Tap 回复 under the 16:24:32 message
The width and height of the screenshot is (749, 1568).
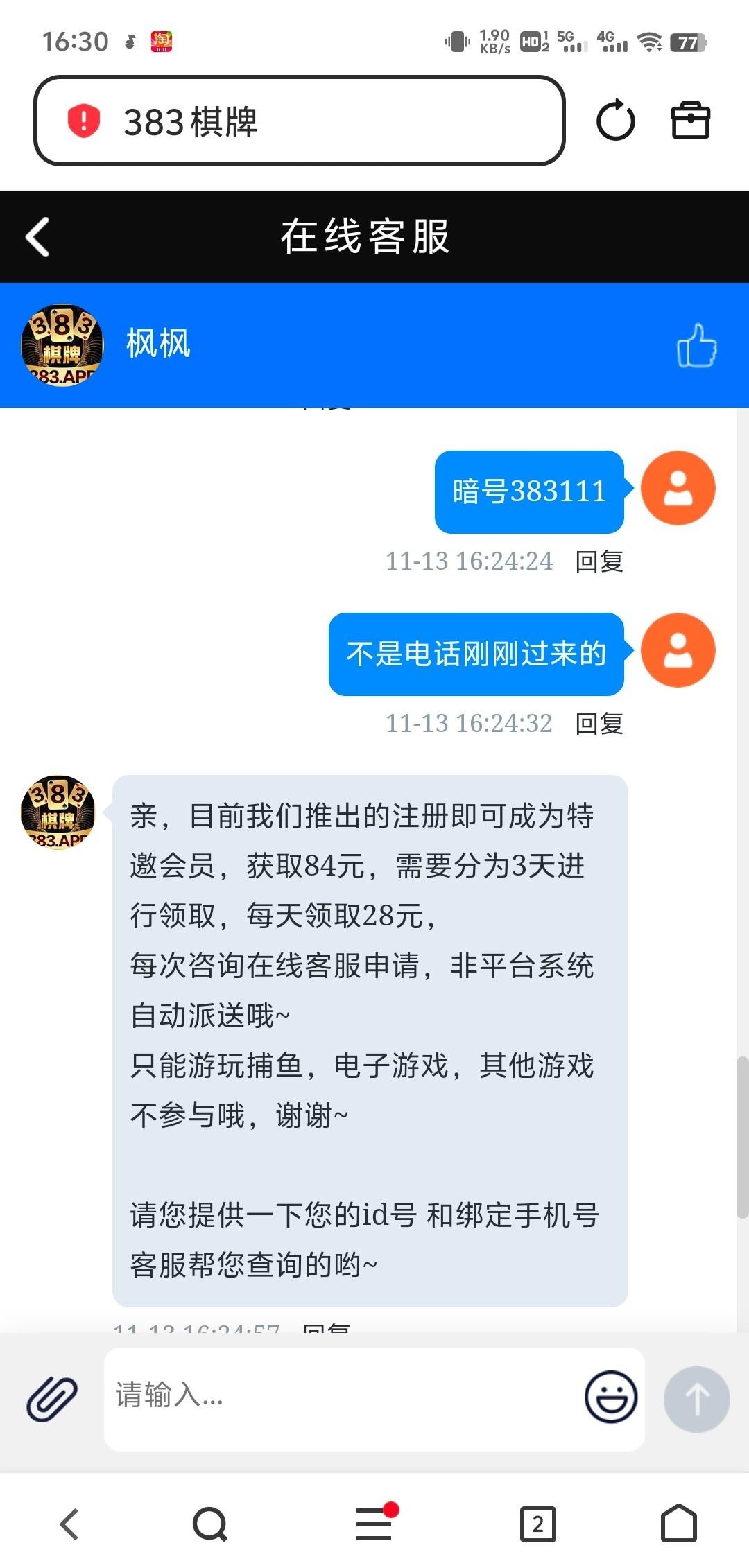598,722
